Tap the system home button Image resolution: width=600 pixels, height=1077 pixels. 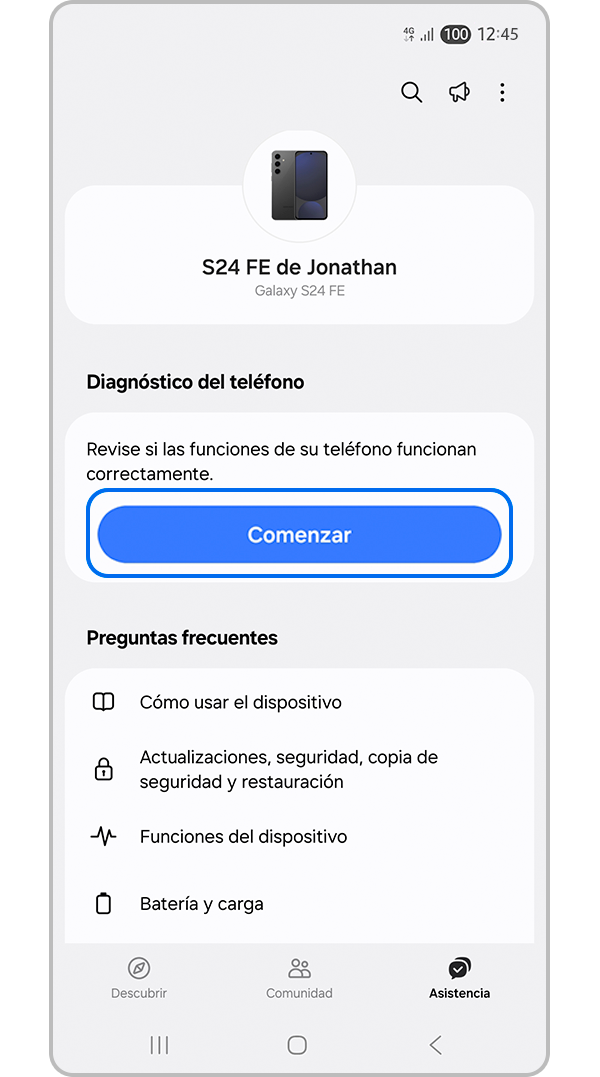297,1045
